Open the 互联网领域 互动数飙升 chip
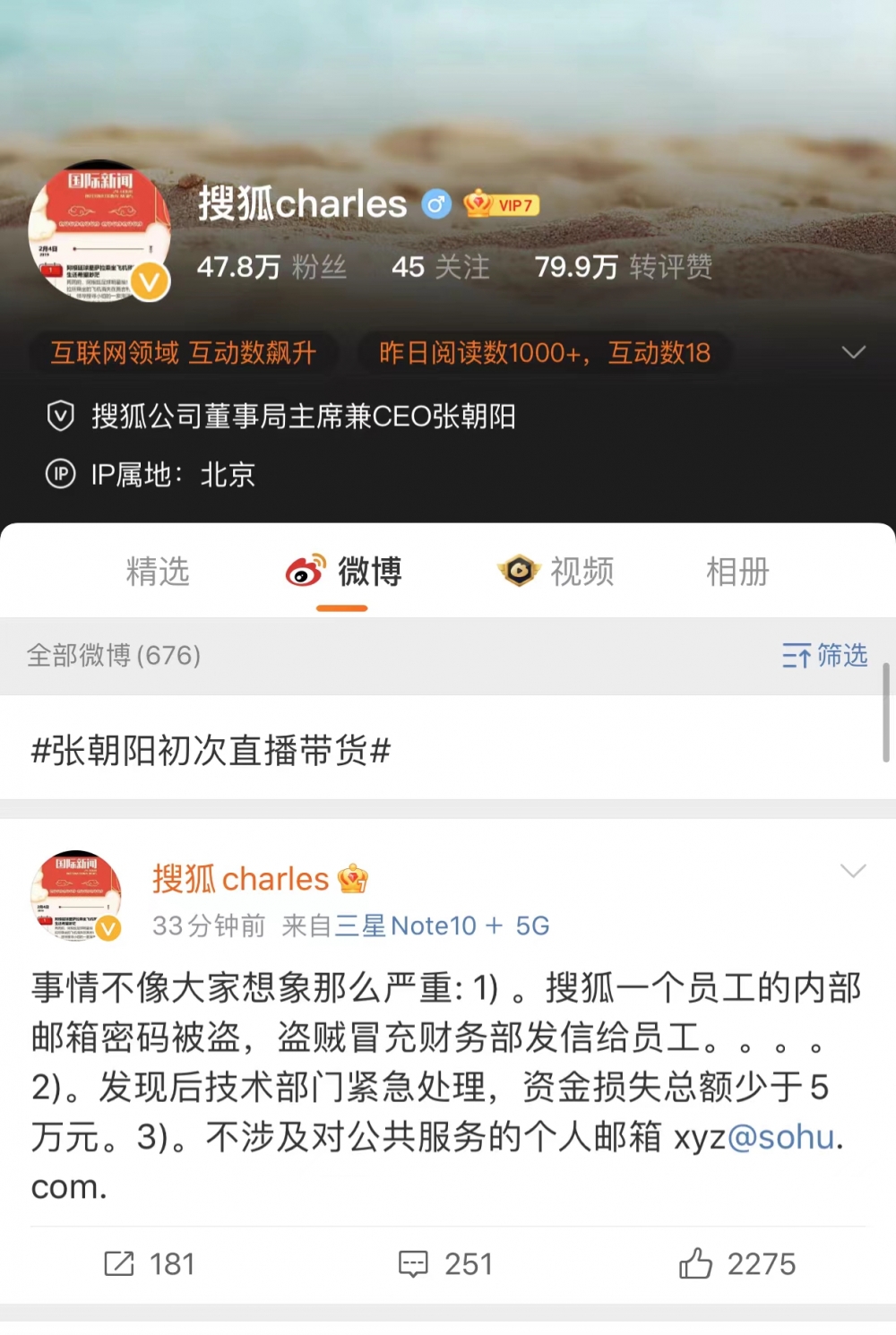 (x=184, y=353)
